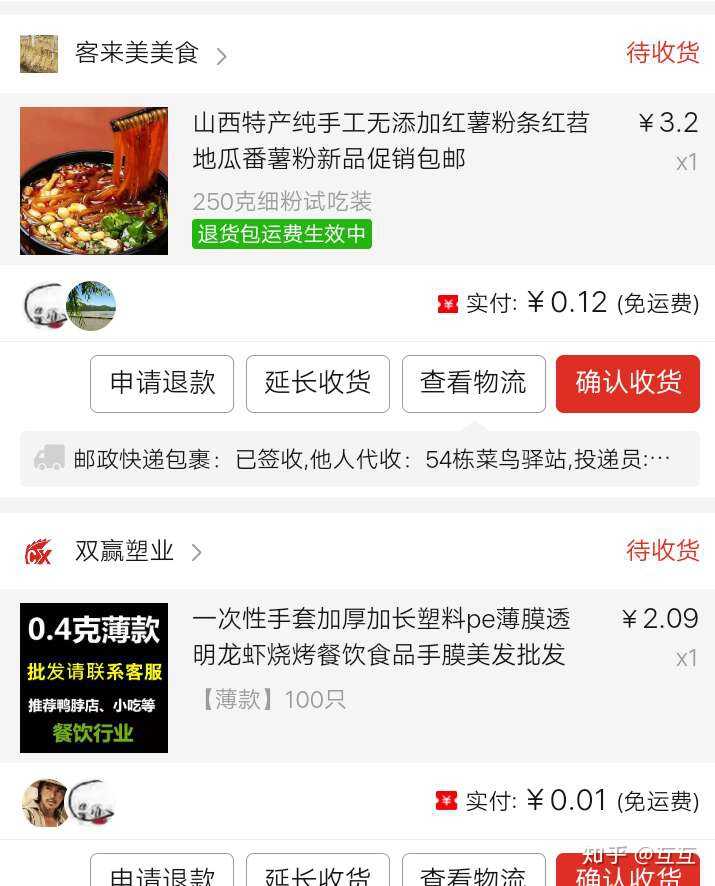Select 延长收货 for the 红薯粉条 order
Screen dimensions: 715x886
318,383
